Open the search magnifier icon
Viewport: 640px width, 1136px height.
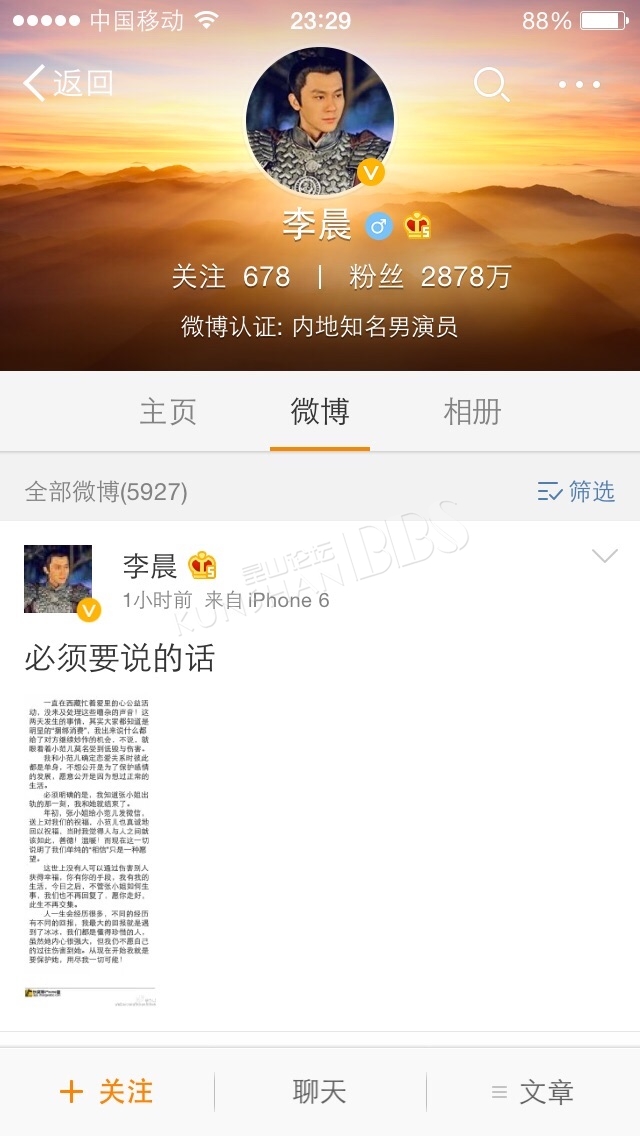click(x=491, y=84)
